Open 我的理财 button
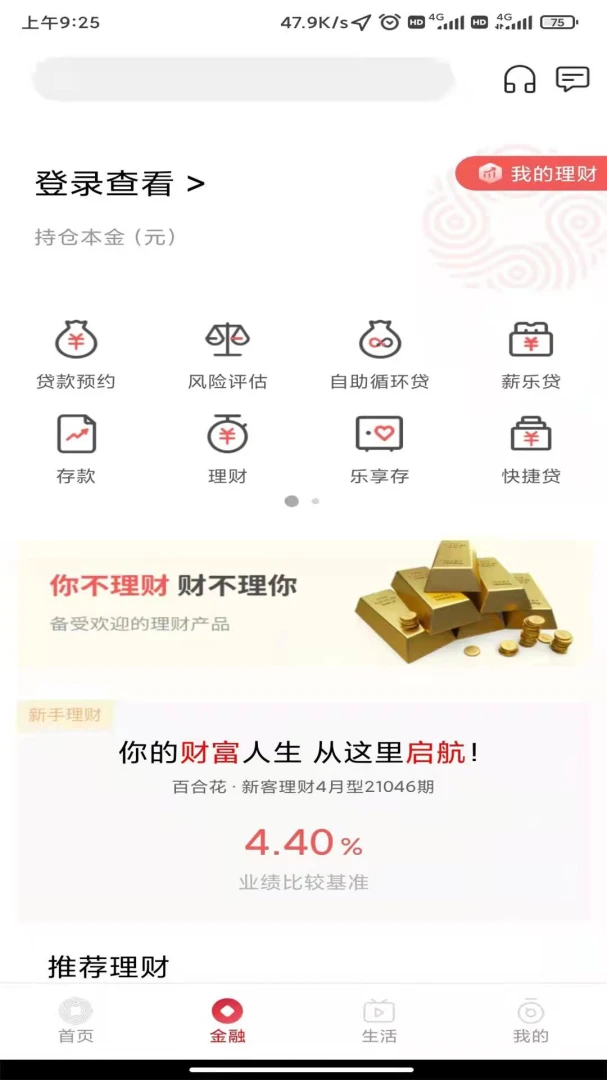Screen dimensions: 607x1080 click(533, 174)
